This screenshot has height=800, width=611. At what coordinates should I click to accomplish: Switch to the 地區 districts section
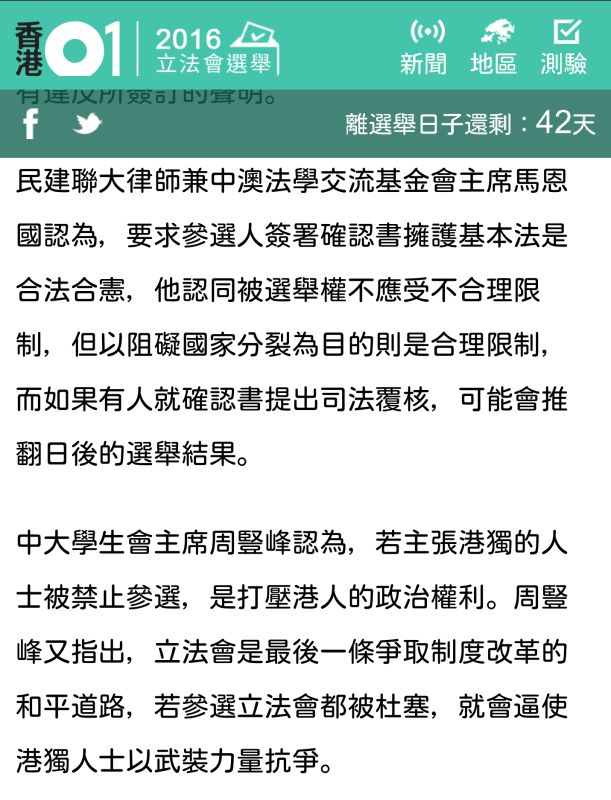click(494, 47)
